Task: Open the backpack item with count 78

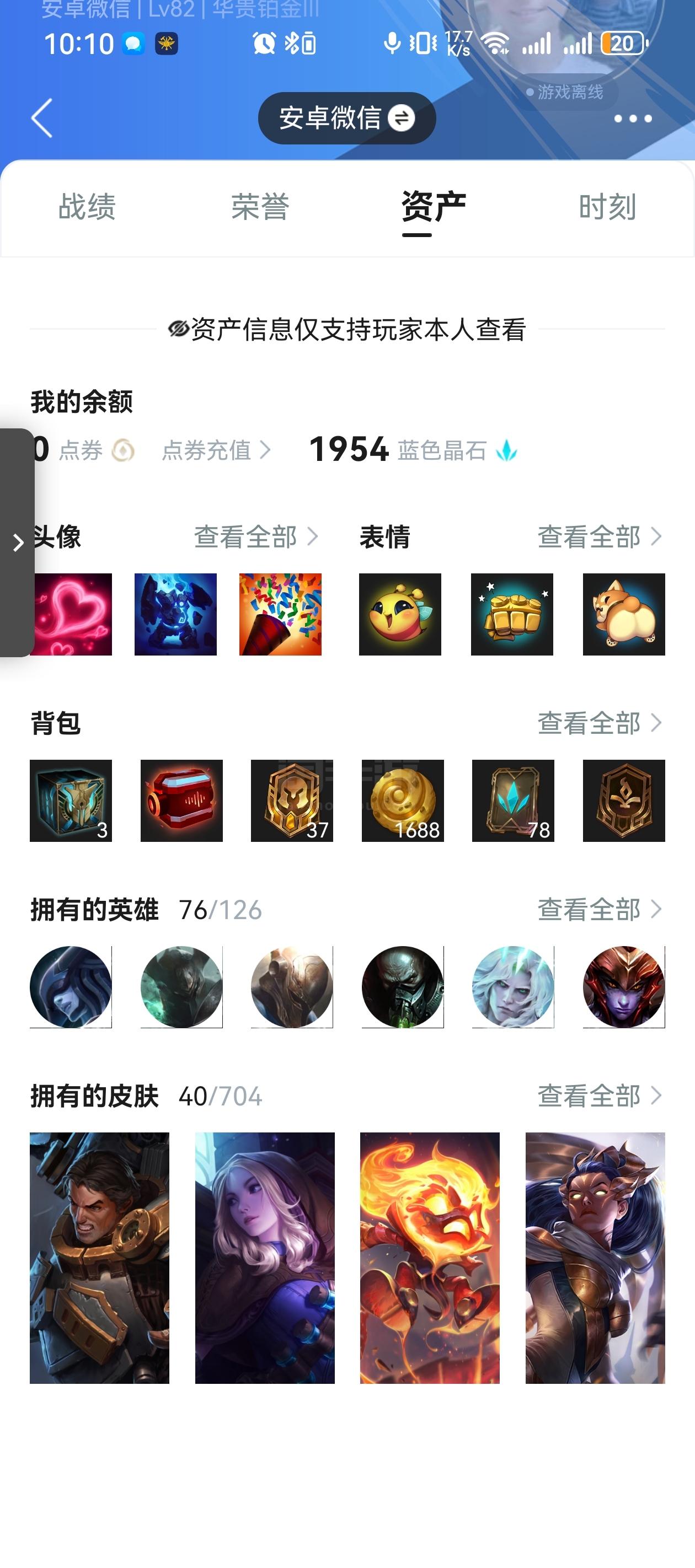Action: pyautogui.click(x=513, y=801)
